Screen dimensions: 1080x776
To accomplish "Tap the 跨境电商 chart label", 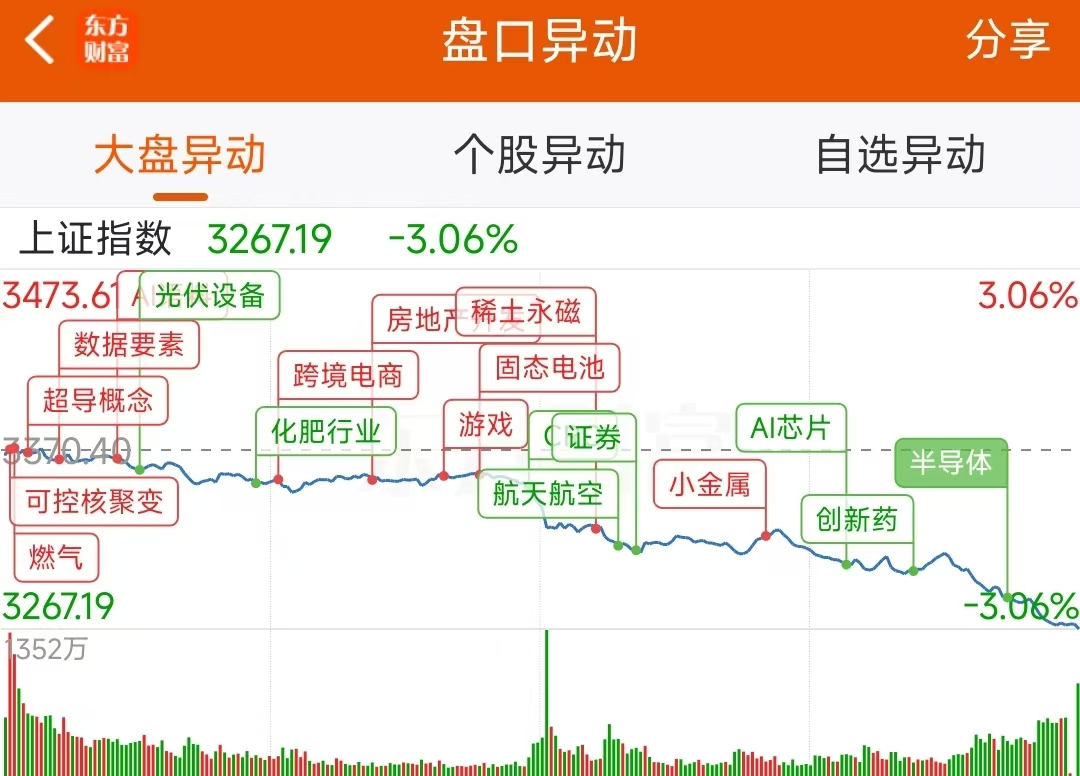I will tap(347, 375).
